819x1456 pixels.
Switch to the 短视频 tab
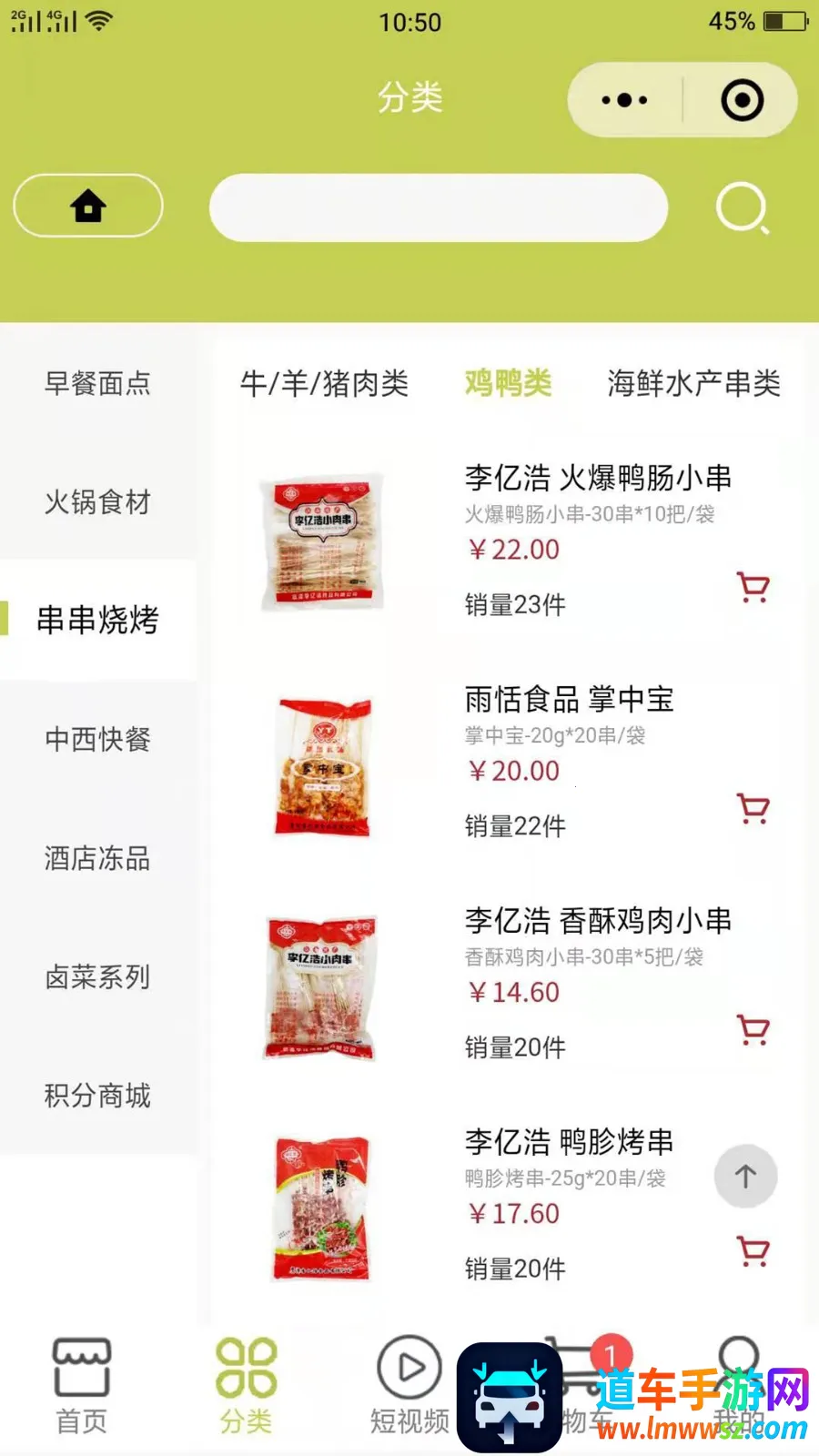point(409,1384)
